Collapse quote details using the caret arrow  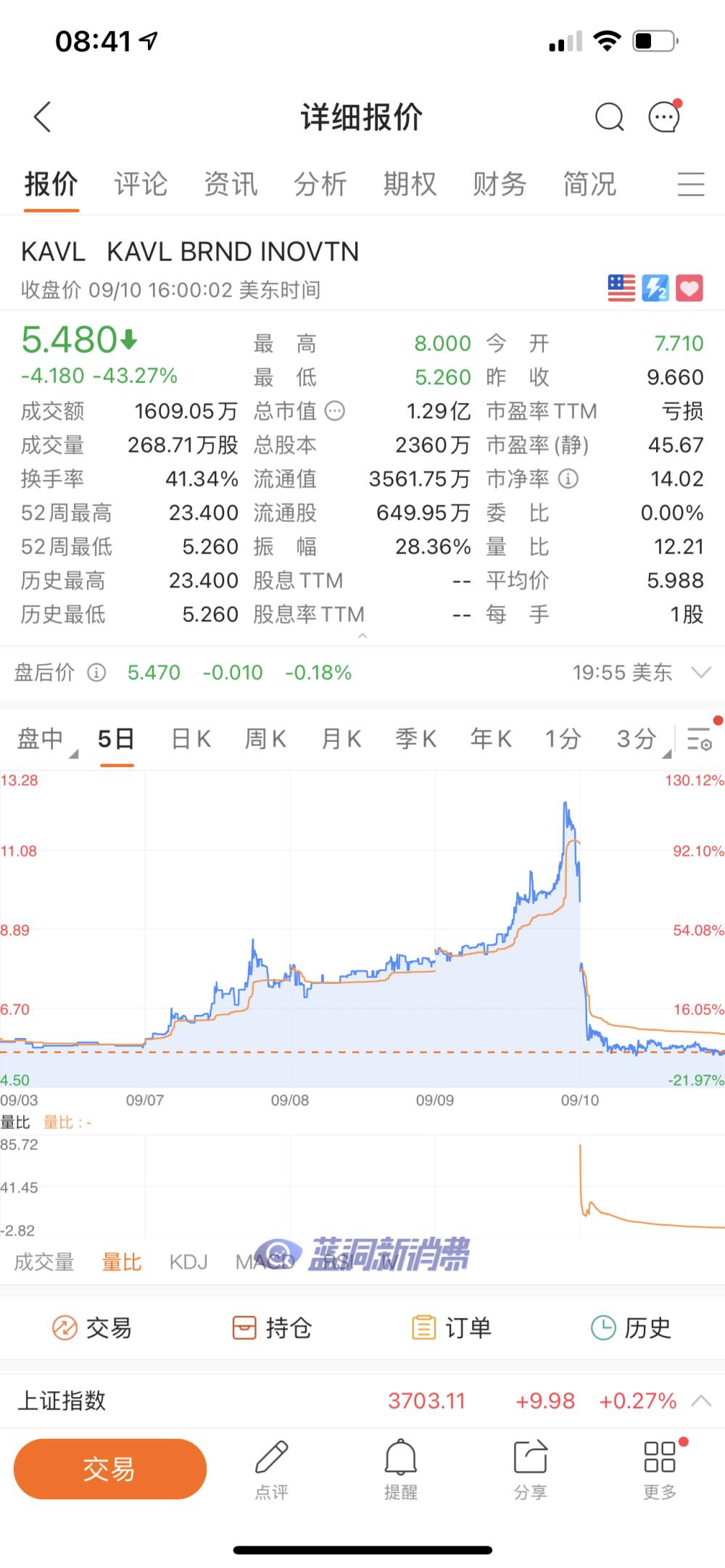[362, 634]
